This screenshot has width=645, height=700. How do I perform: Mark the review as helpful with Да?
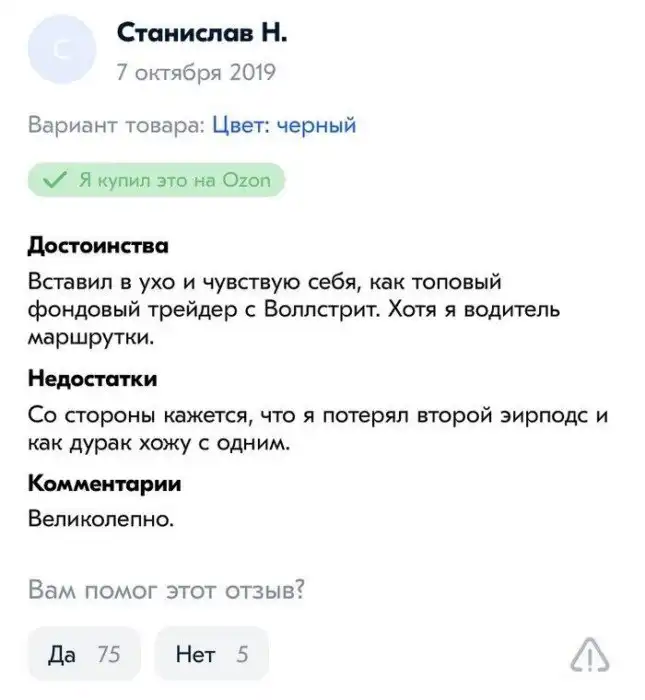85,655
